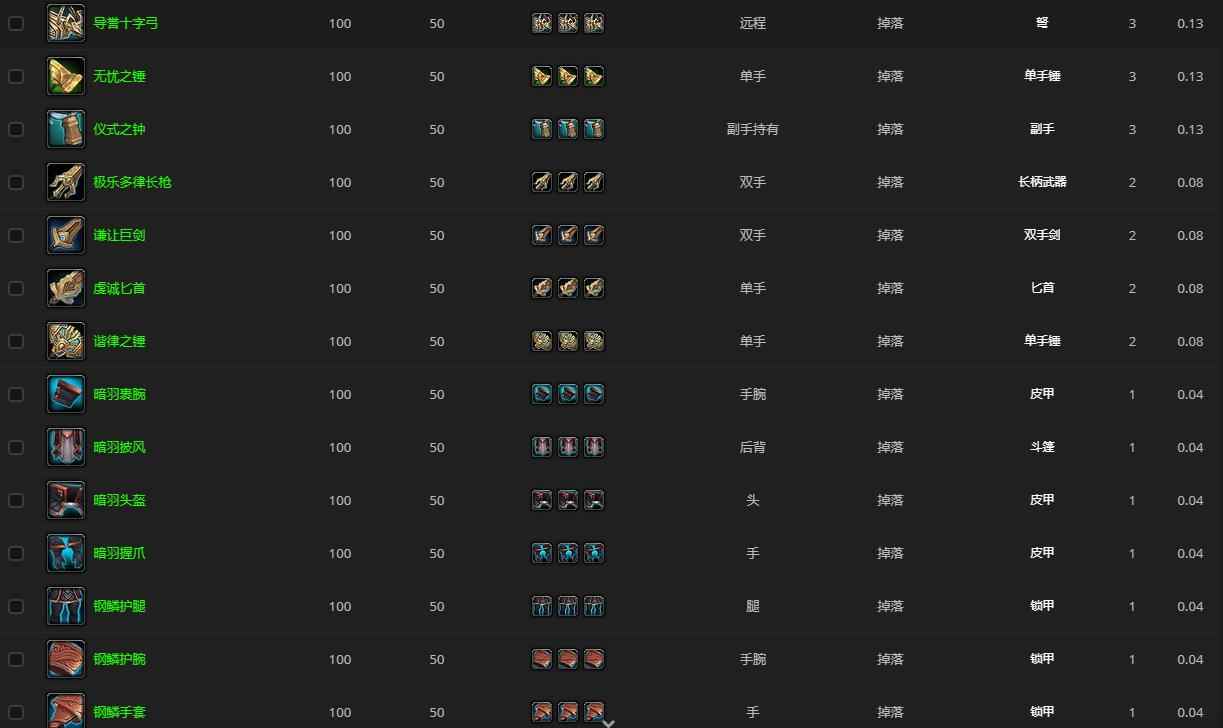The height and width of the screenshot is (728, 1223).
Task: Tap the 暗羽握爪 item icon
Action: click(66, 553)
